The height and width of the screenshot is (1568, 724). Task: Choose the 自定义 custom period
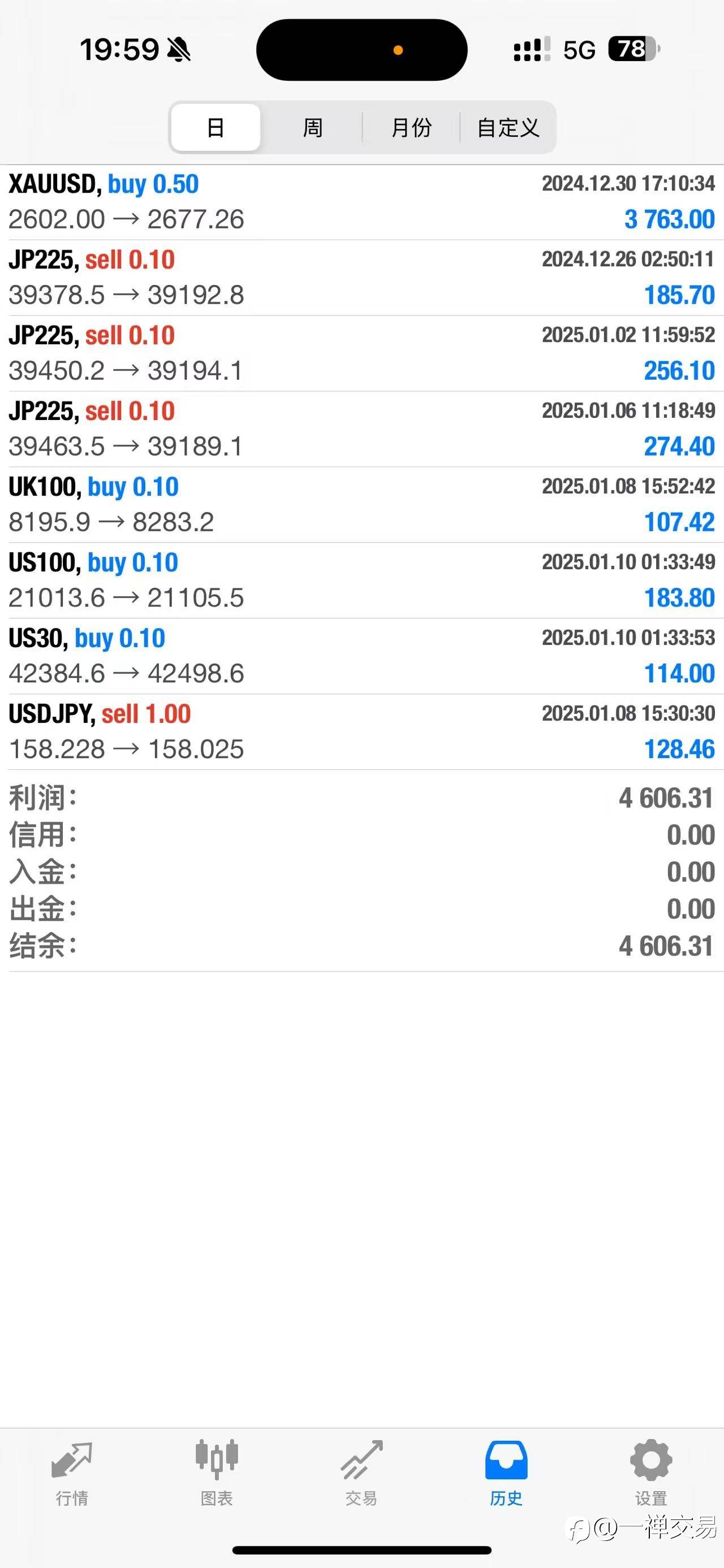[508, 128]
